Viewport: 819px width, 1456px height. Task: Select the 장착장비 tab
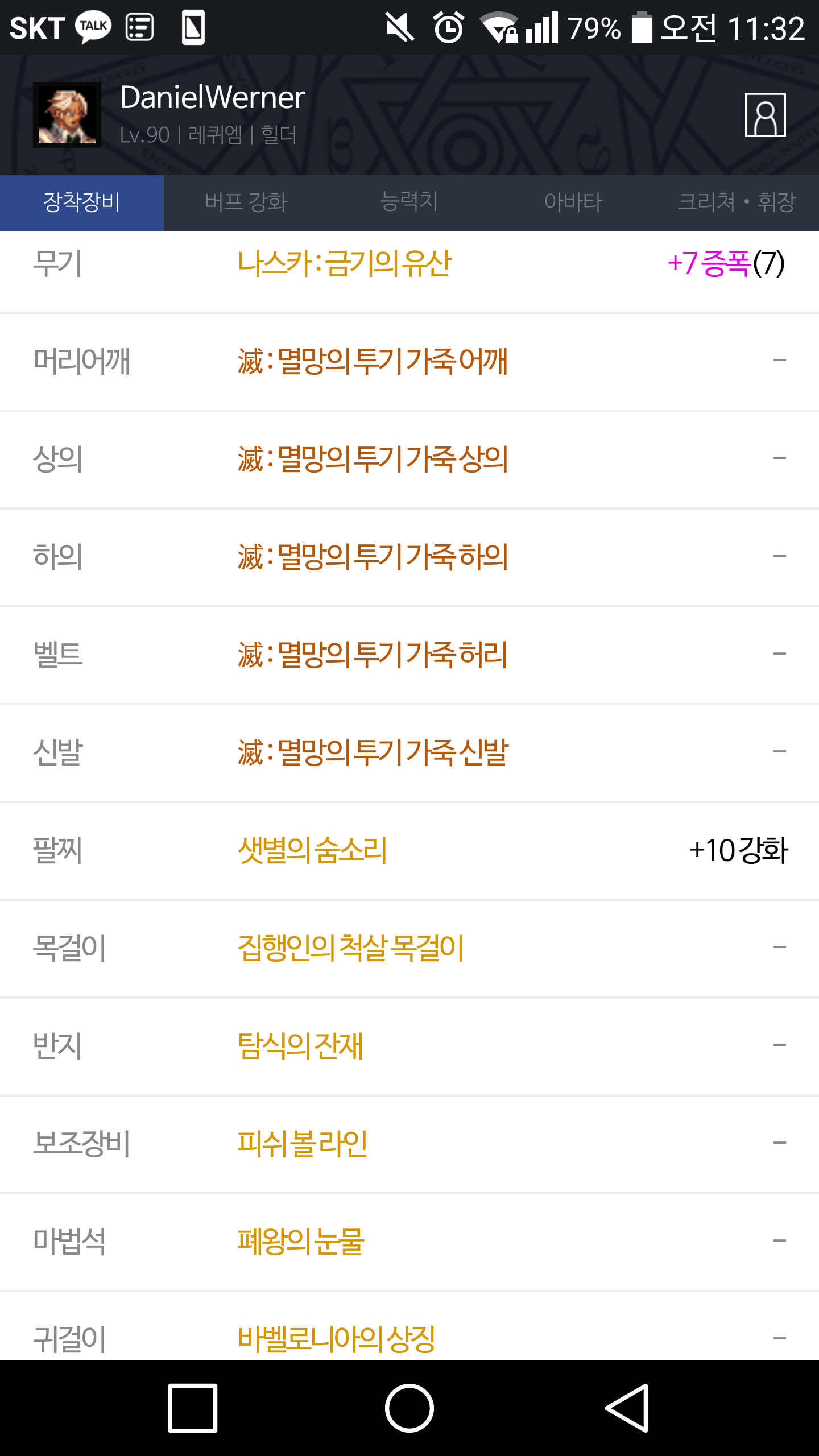coord(82,202)
